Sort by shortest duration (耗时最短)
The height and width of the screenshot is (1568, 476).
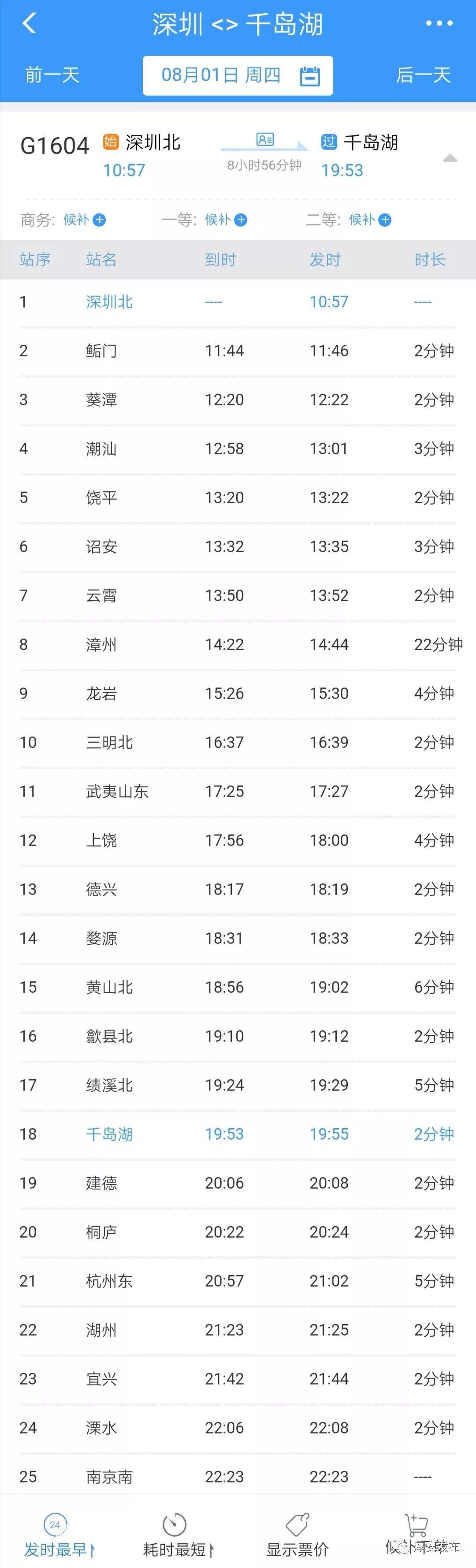[176, 1534]
